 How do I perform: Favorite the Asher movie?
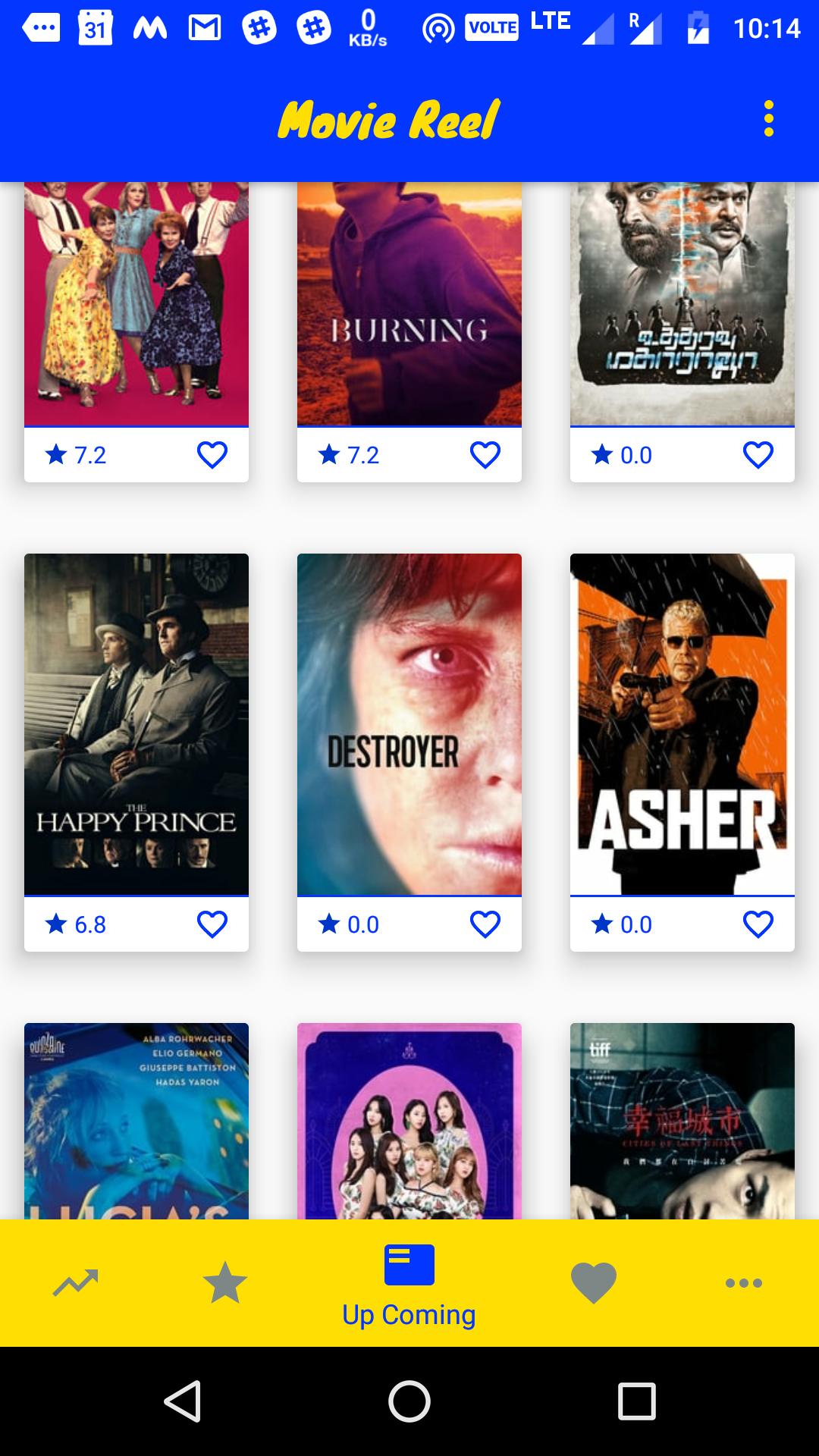coord(758,924)
